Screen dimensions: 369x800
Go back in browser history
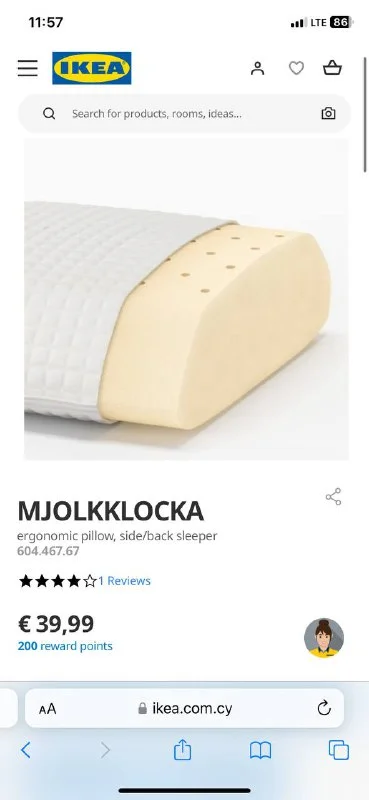tap(26, 750)
